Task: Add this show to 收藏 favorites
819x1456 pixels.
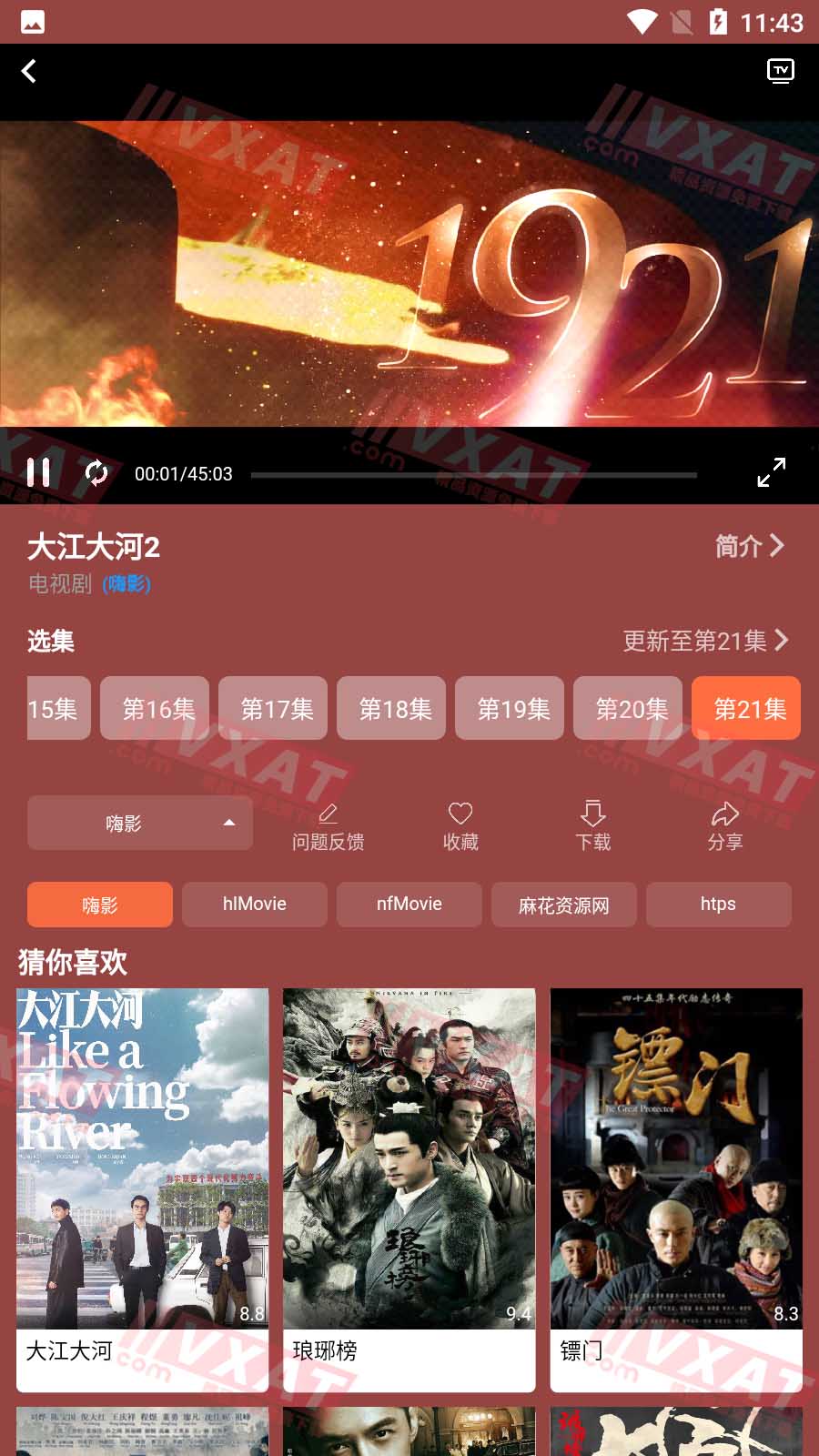Action: click(460, 826)
